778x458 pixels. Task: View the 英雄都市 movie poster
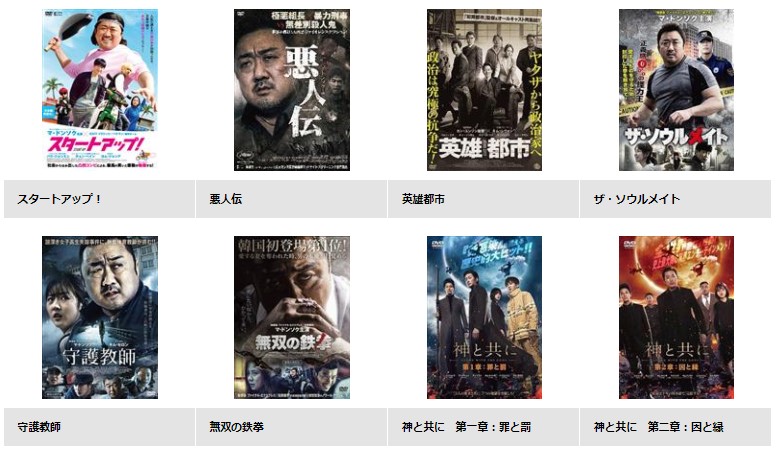pos(483,90)
